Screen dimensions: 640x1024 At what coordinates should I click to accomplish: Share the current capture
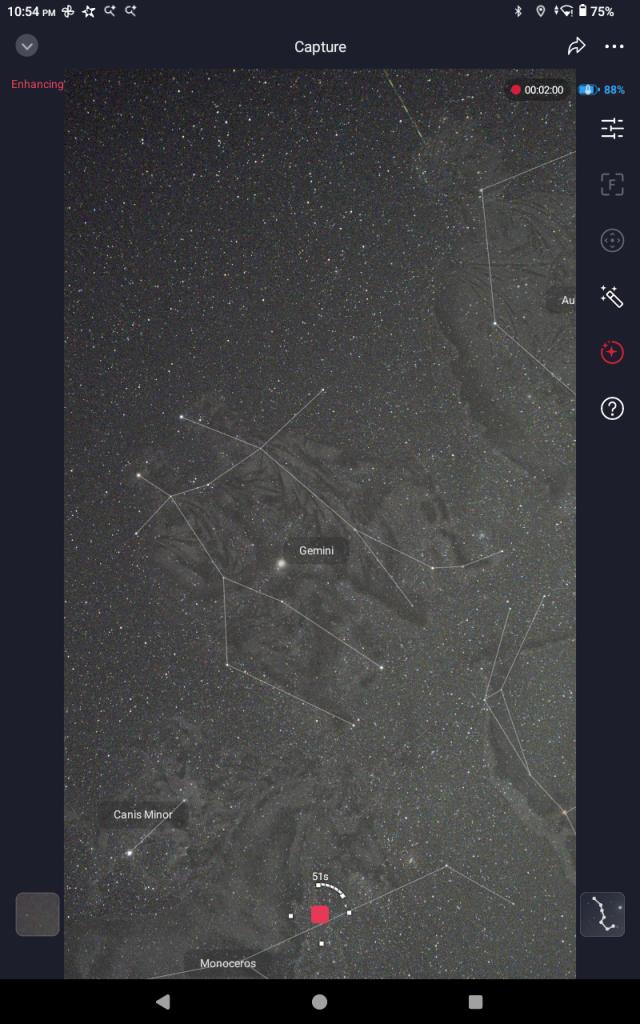coord(576,46)
